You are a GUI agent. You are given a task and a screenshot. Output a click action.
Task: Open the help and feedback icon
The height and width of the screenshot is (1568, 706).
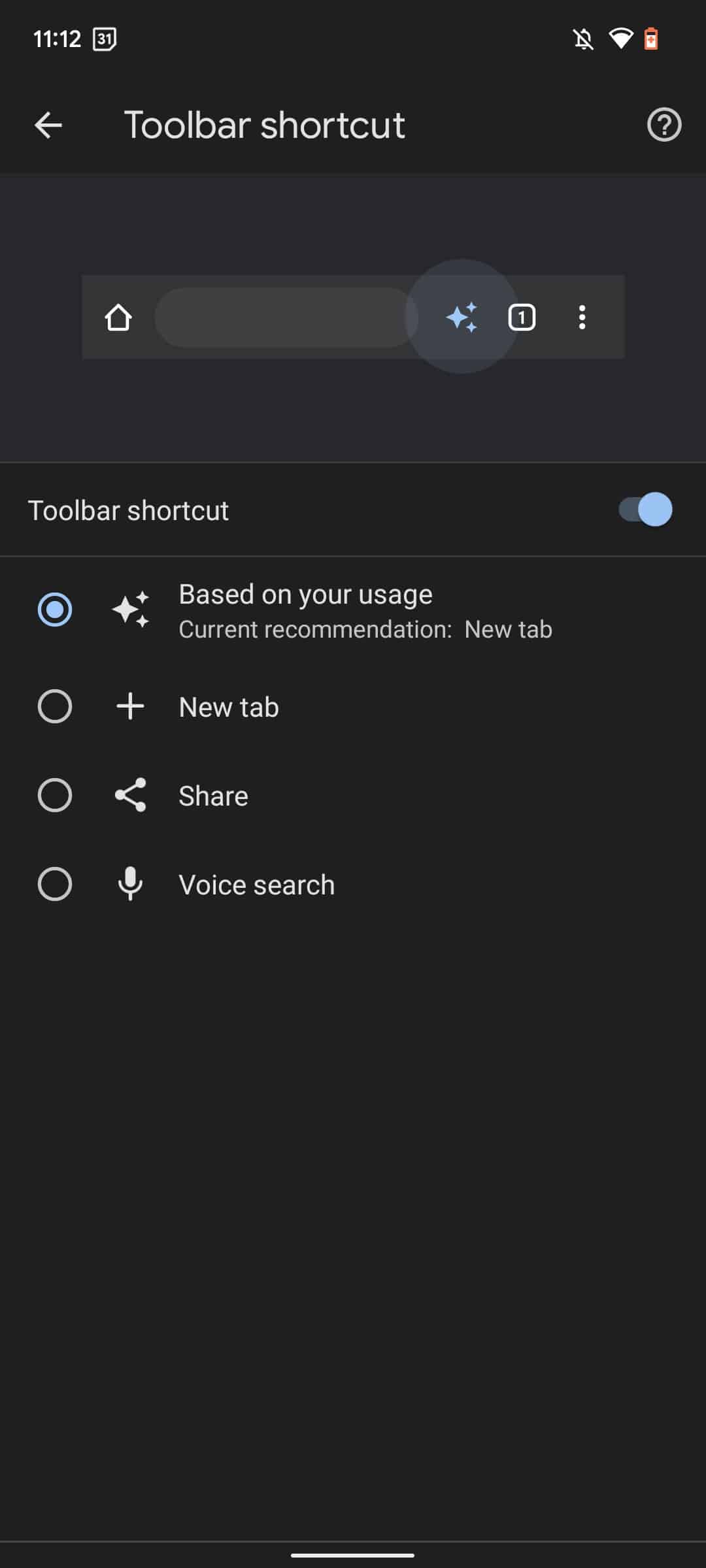(664, 125)
